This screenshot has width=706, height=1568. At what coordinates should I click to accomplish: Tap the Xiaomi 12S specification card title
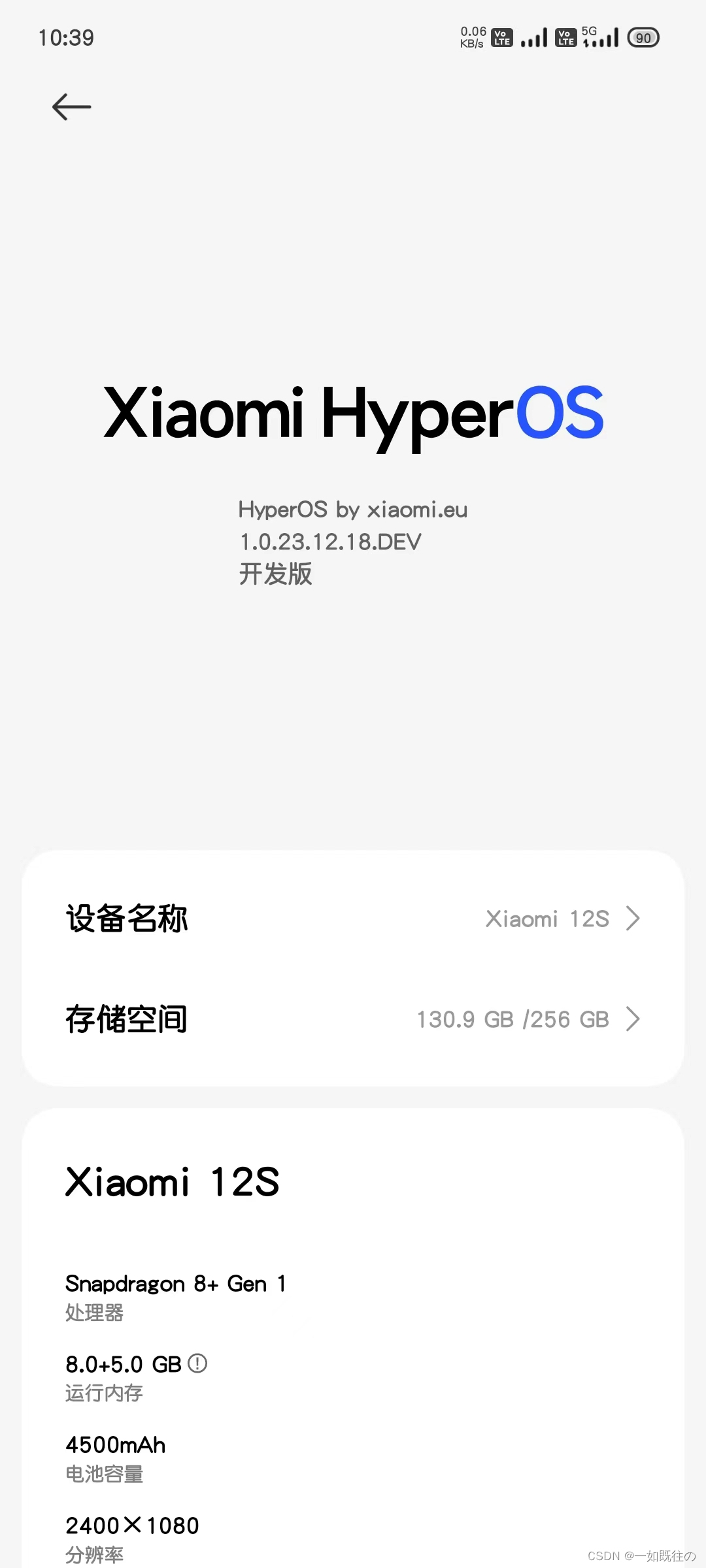tap(172, 1183)
